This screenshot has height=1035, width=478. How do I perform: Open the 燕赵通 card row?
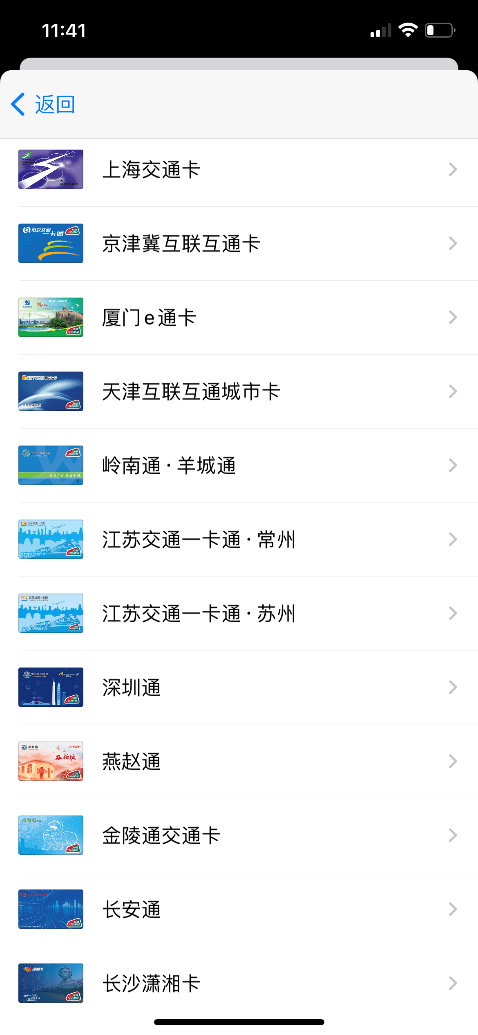coord(239,761)
